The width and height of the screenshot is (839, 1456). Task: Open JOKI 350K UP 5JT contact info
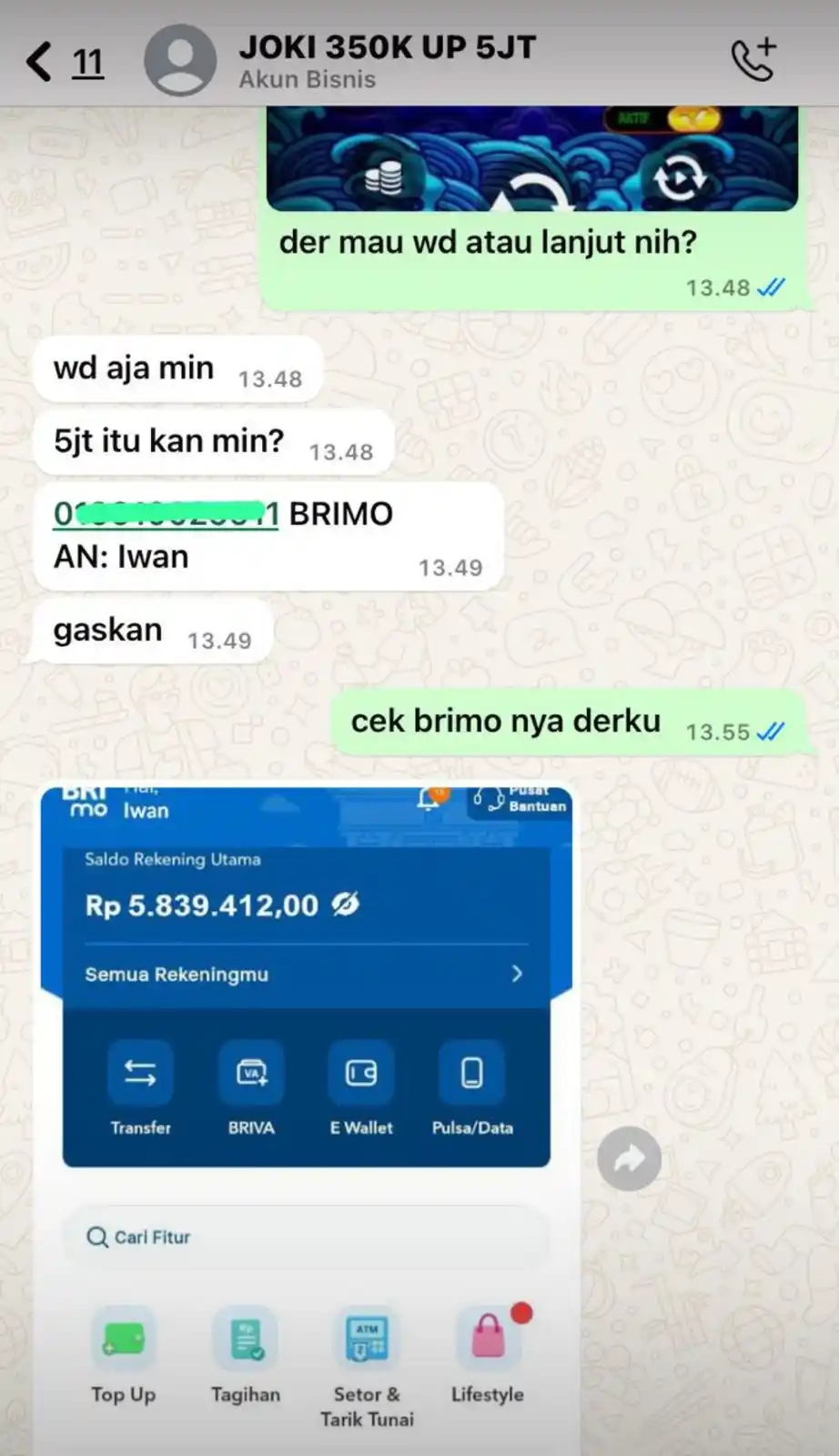pyautogui.click(x=386, y=60)
